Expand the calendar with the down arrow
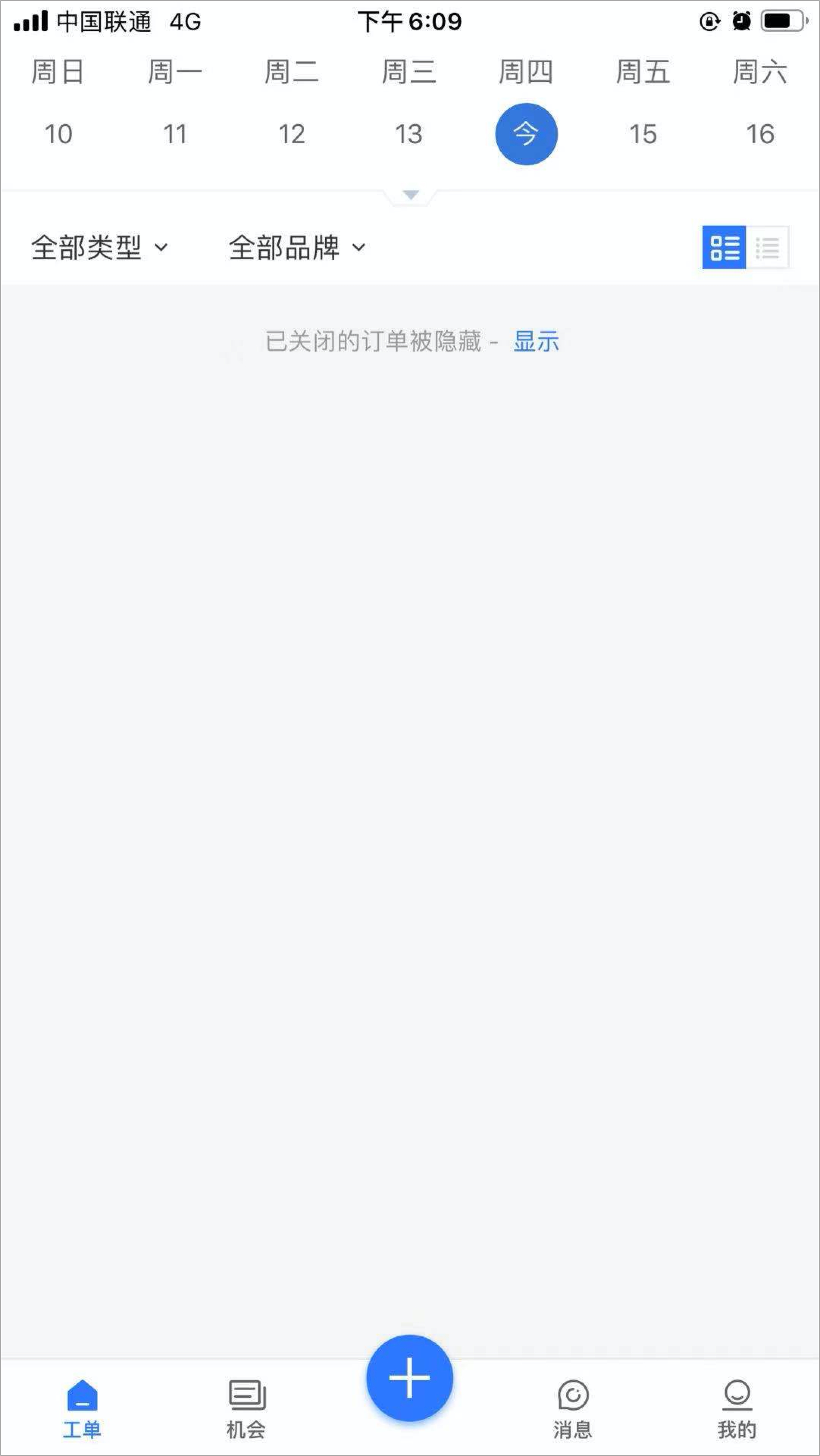Image resolution: width=820 pixels, height=1456 pixels. [410, 195]
